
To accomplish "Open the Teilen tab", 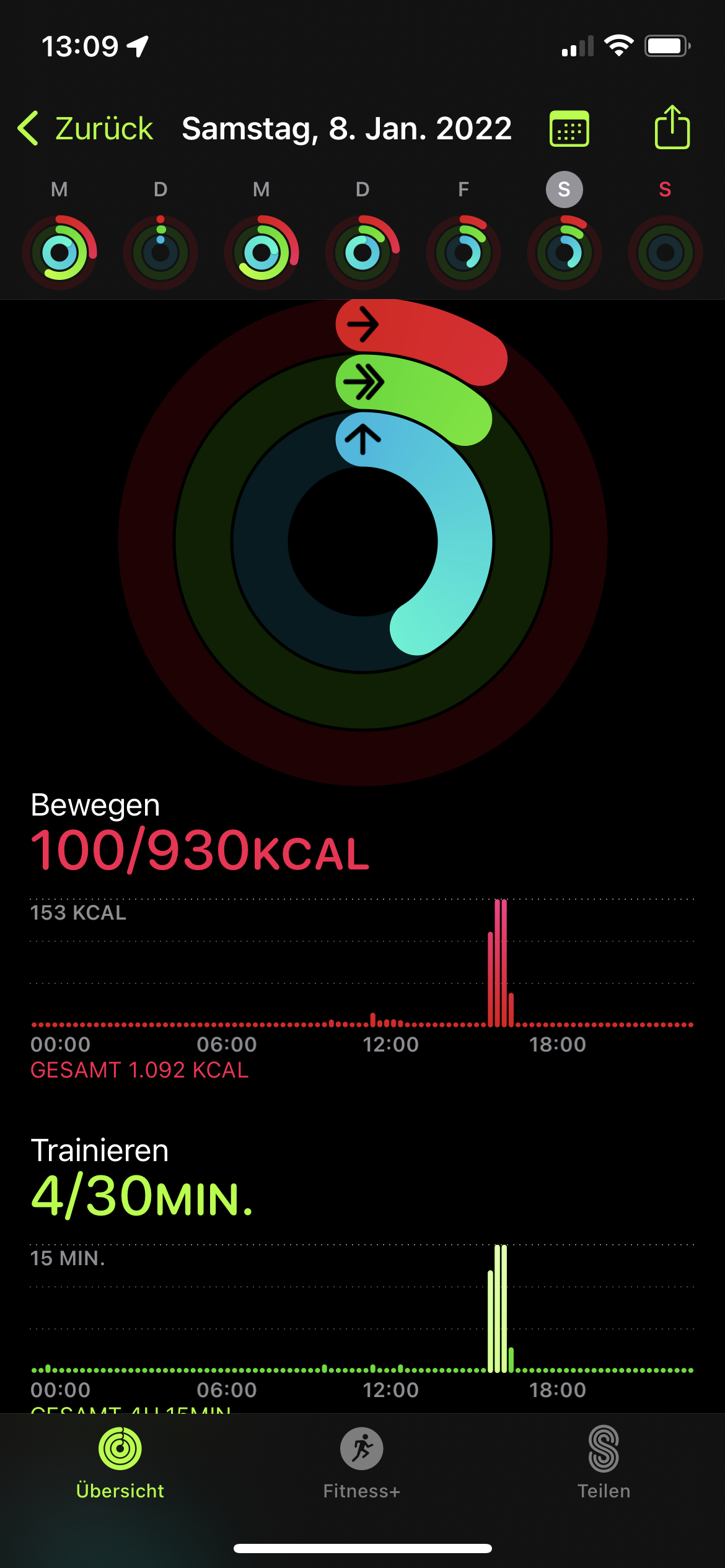I will click(604, 1463).
